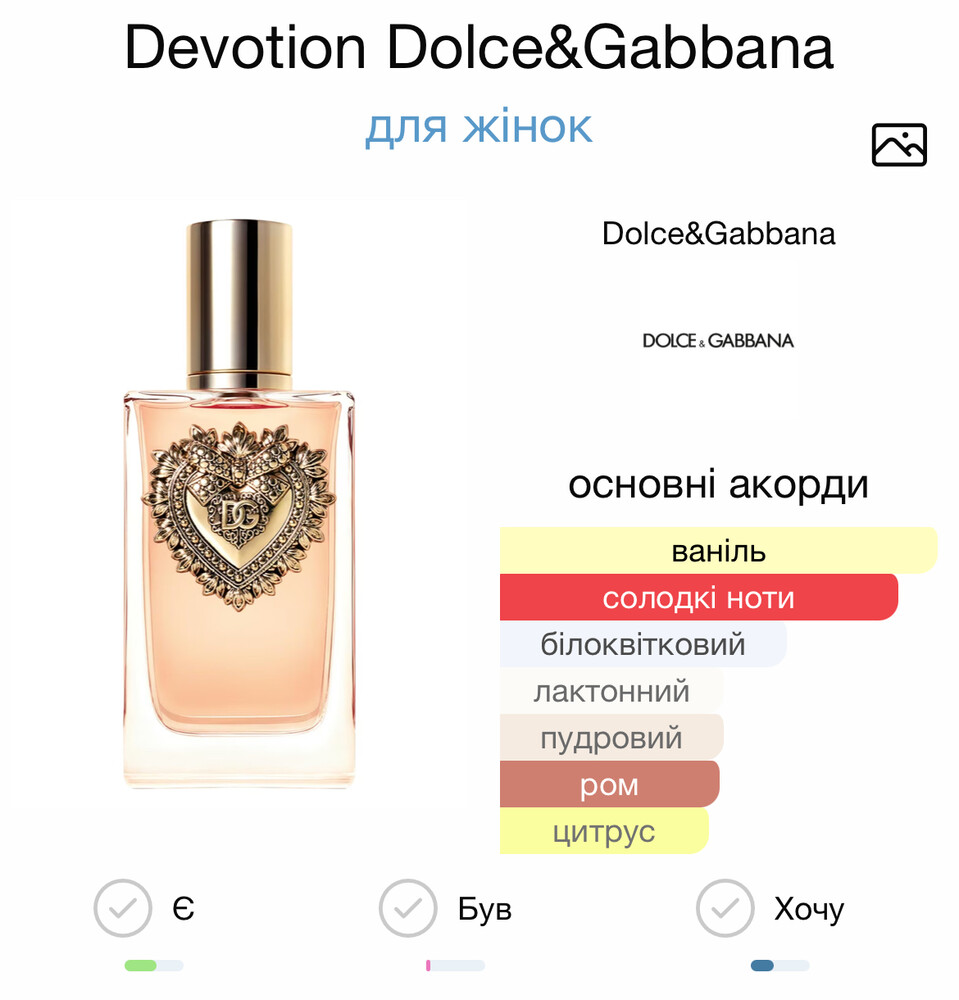
Task: Open the photo gallery icon
Action: pyautogui.click(x=899, y=145)
